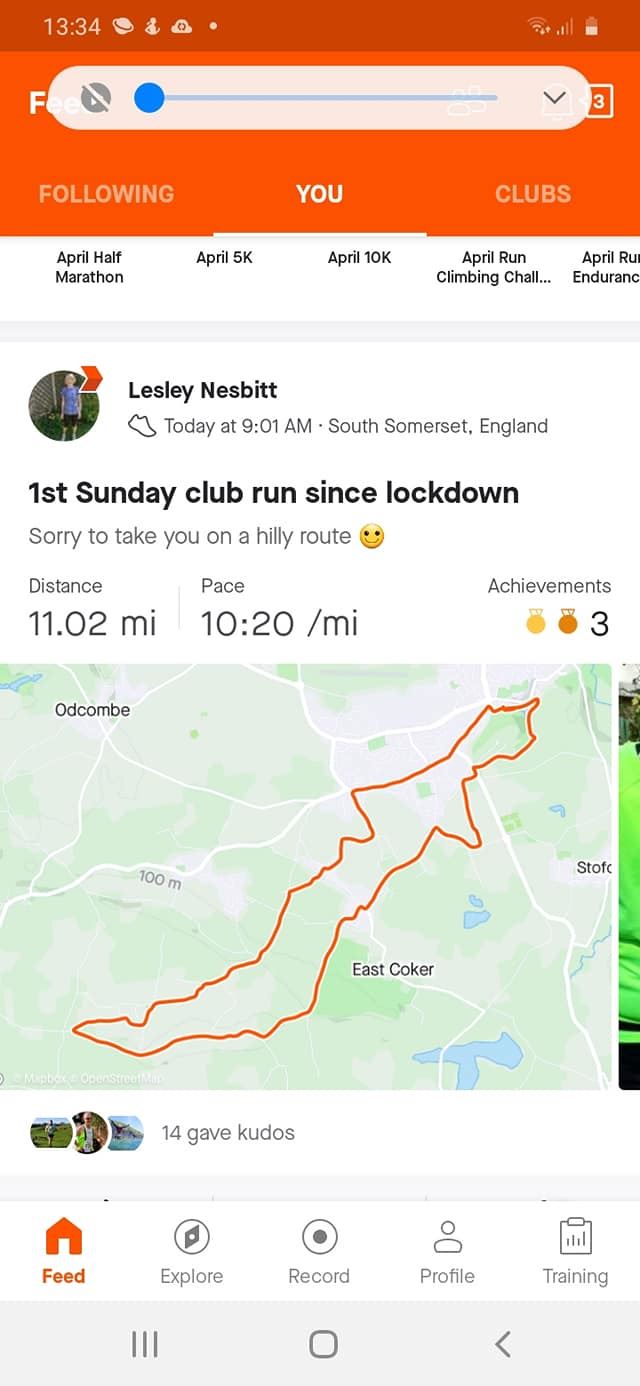Open the April 10K challenge
The image size is (640, 1386).
tap(359, 258)
